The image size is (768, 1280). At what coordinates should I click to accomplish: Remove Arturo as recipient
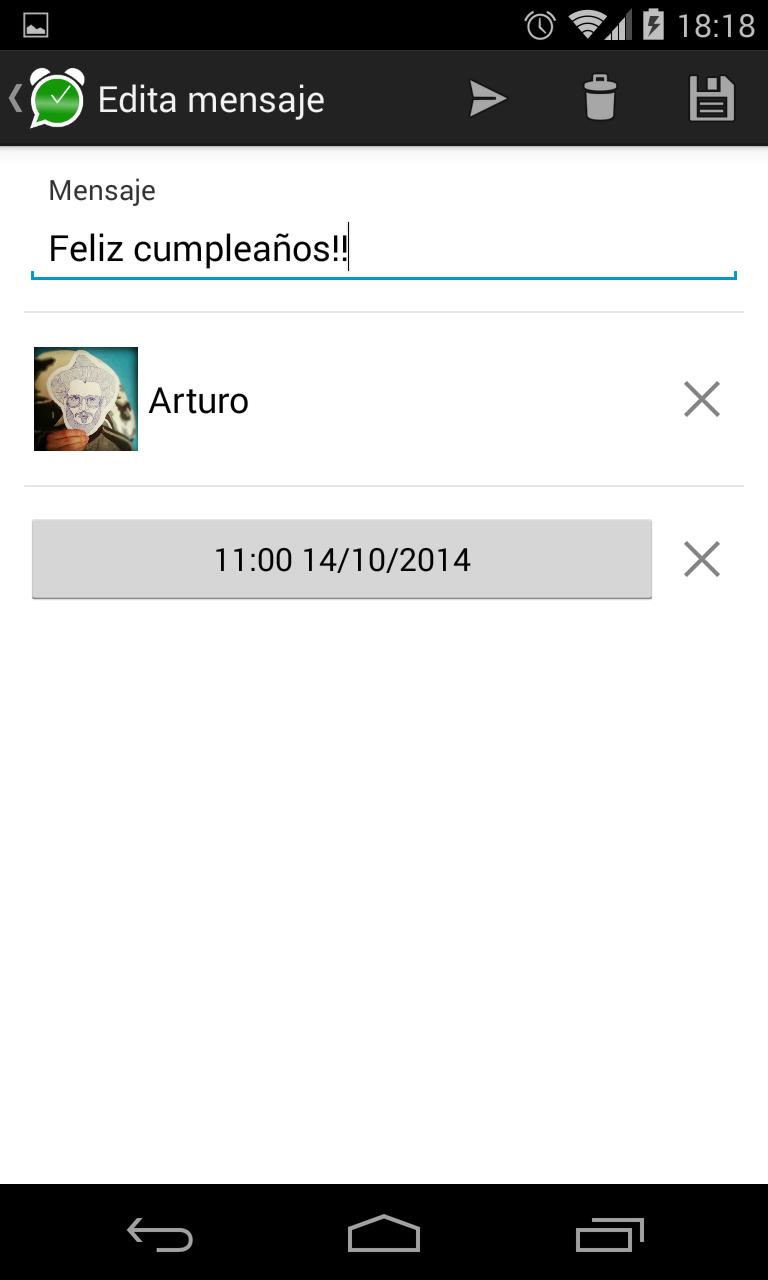[702, 400]
